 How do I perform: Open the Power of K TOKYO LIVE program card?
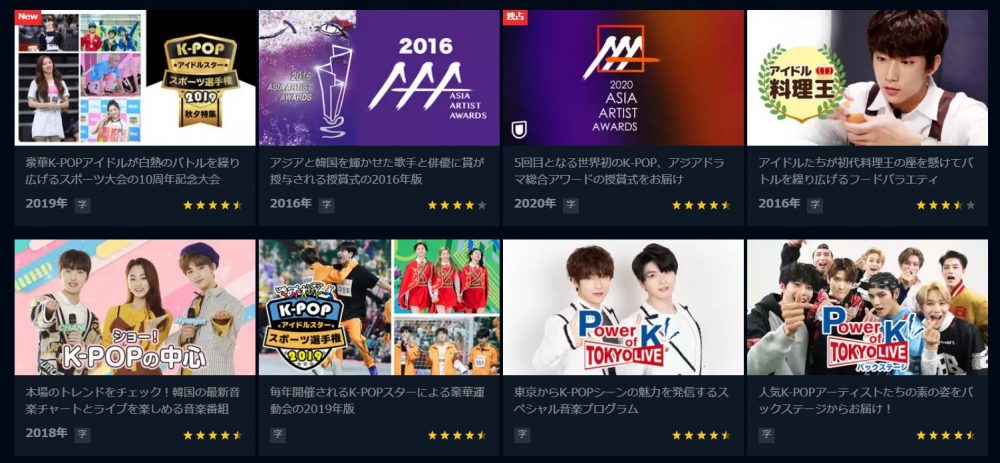click(x=623, y=307)
